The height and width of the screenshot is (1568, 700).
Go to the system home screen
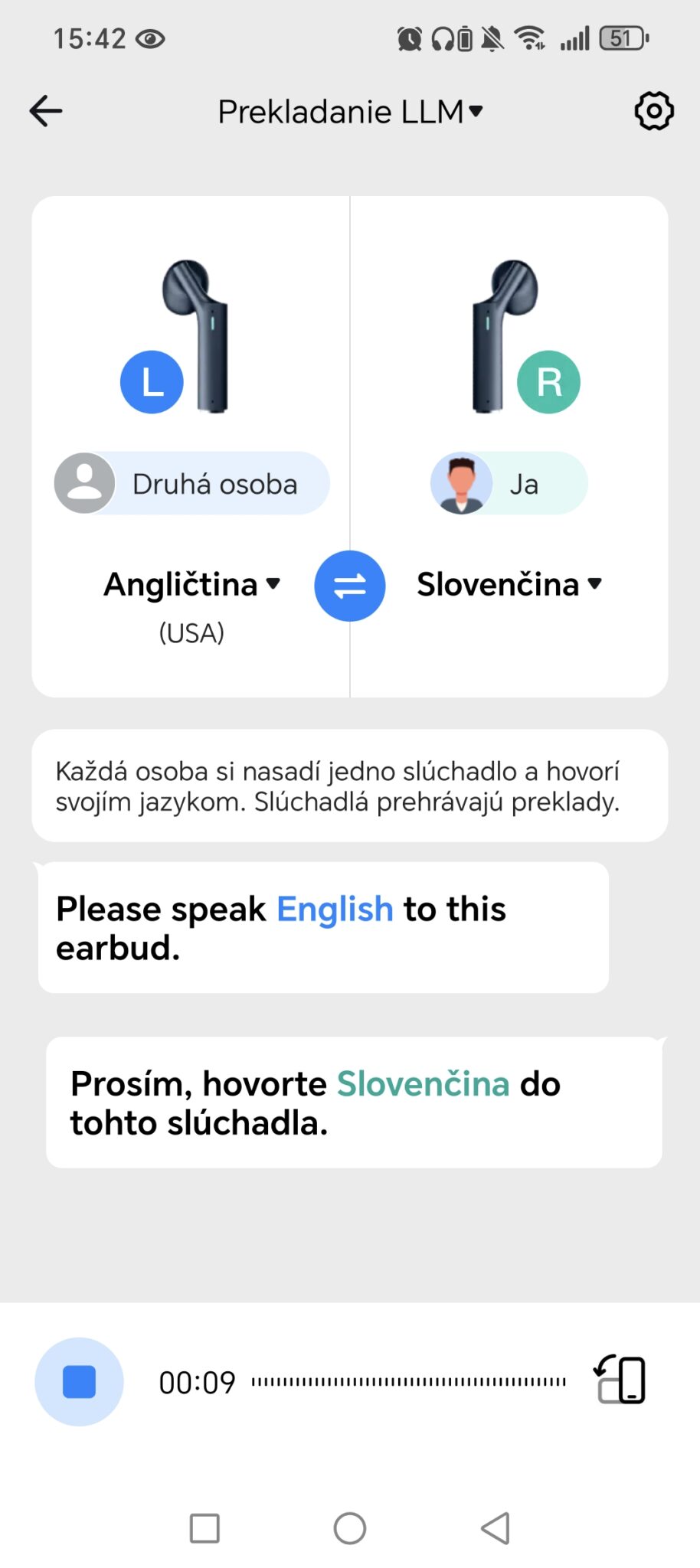pos(350,1528)
